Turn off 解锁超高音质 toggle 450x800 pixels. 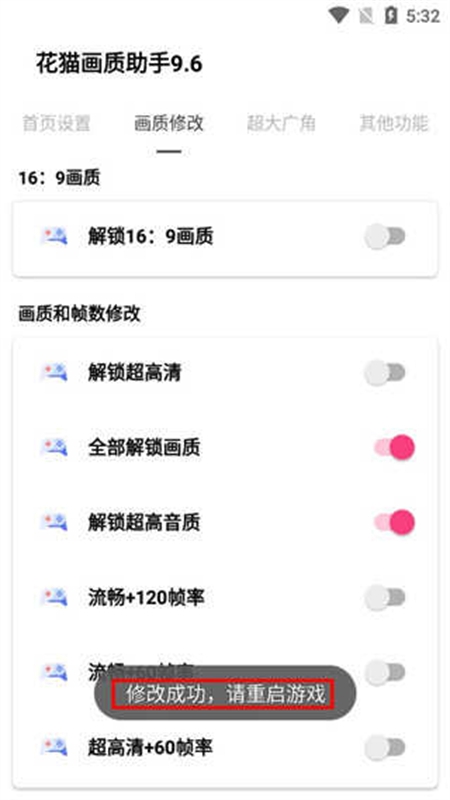pos(394,523)
